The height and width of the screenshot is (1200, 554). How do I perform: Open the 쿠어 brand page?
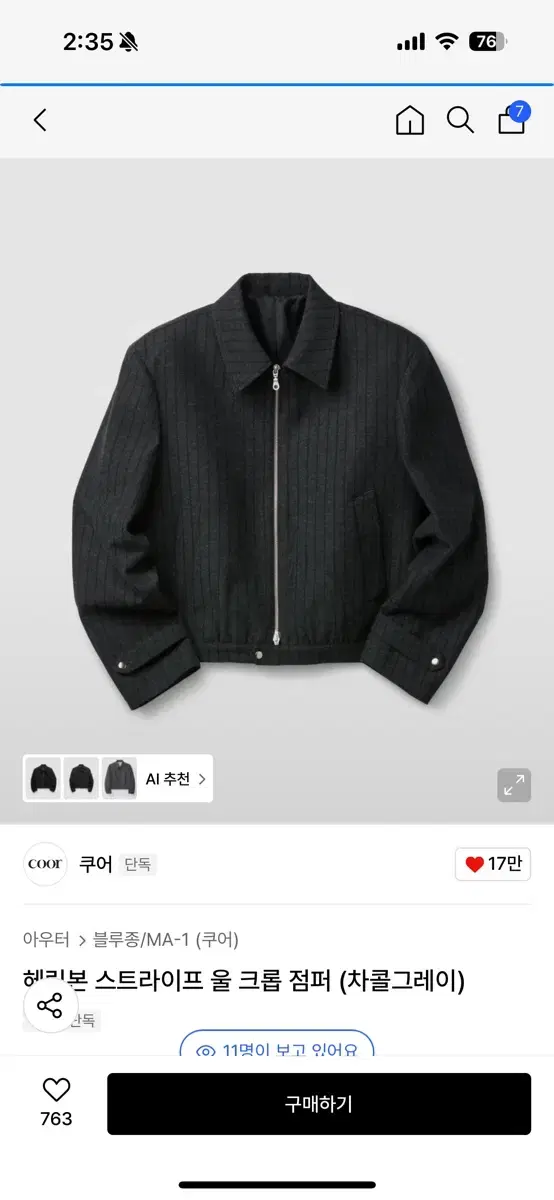(x=96, y=864)
